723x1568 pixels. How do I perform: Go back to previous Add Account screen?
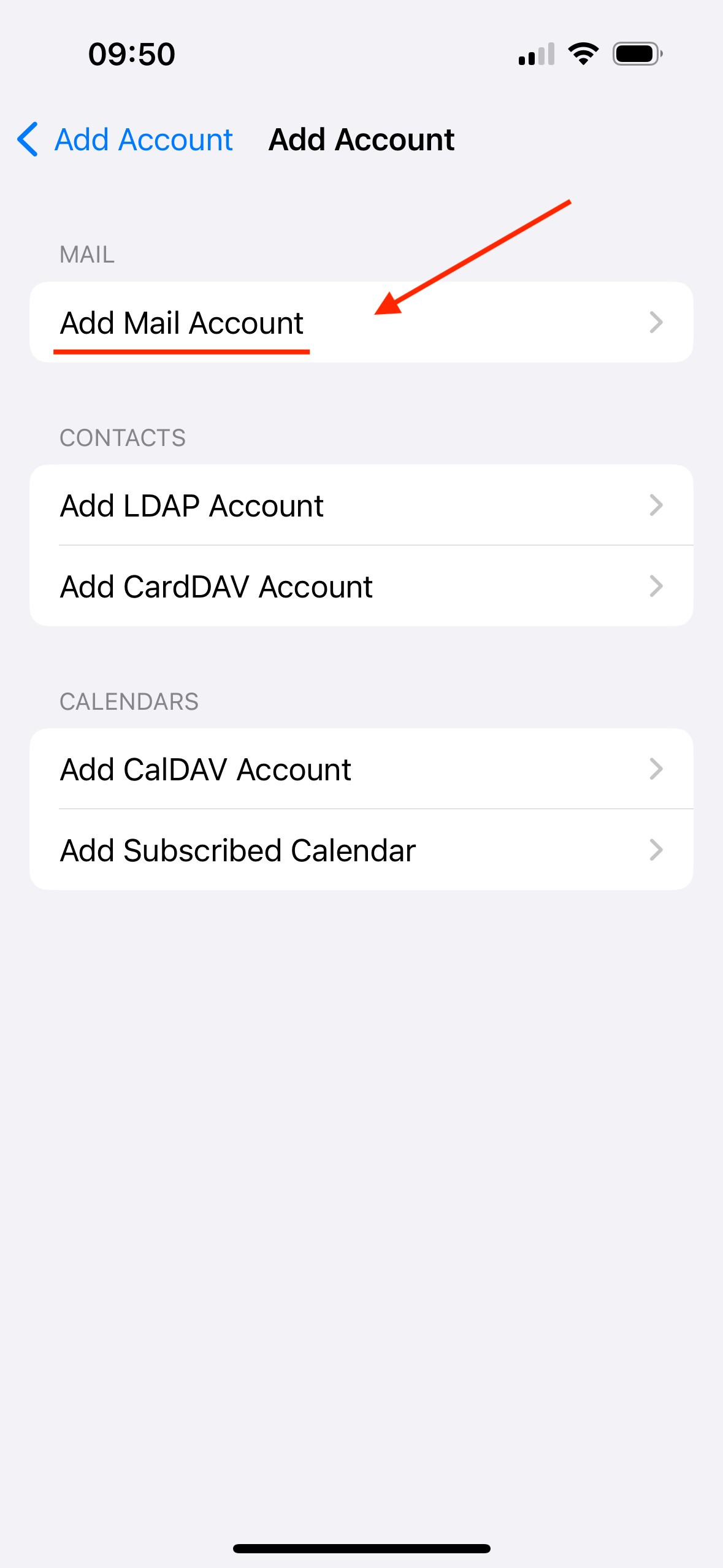tap(126, 140)
